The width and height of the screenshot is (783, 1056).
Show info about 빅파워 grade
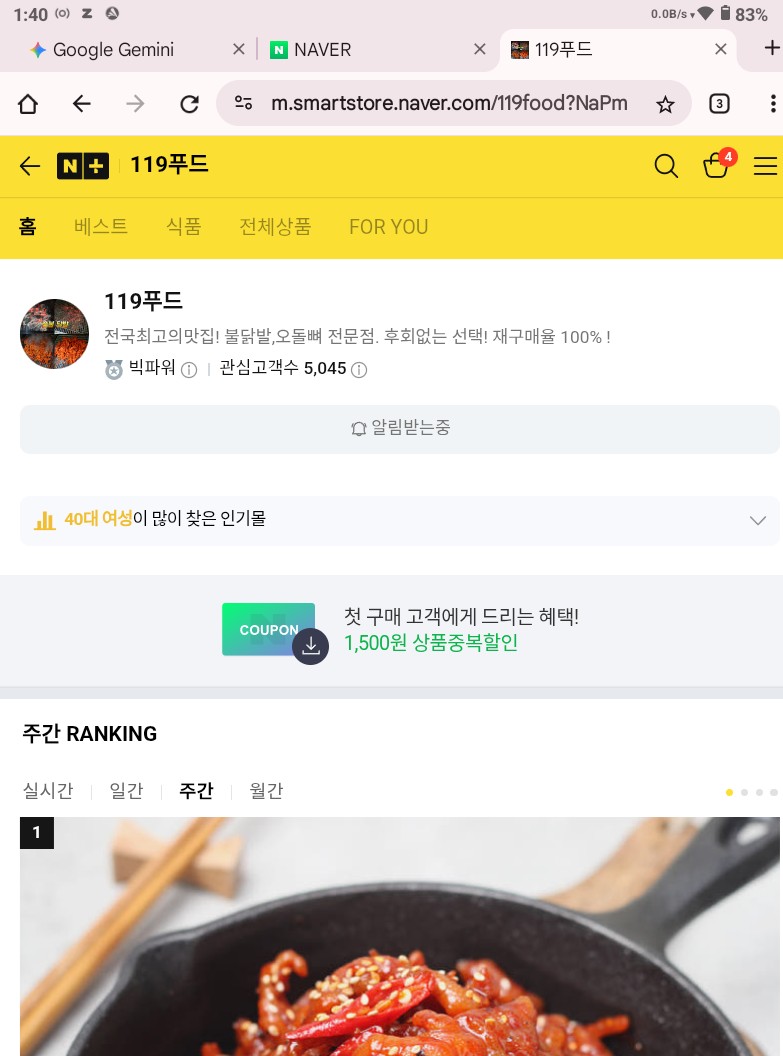pos(189,370)
